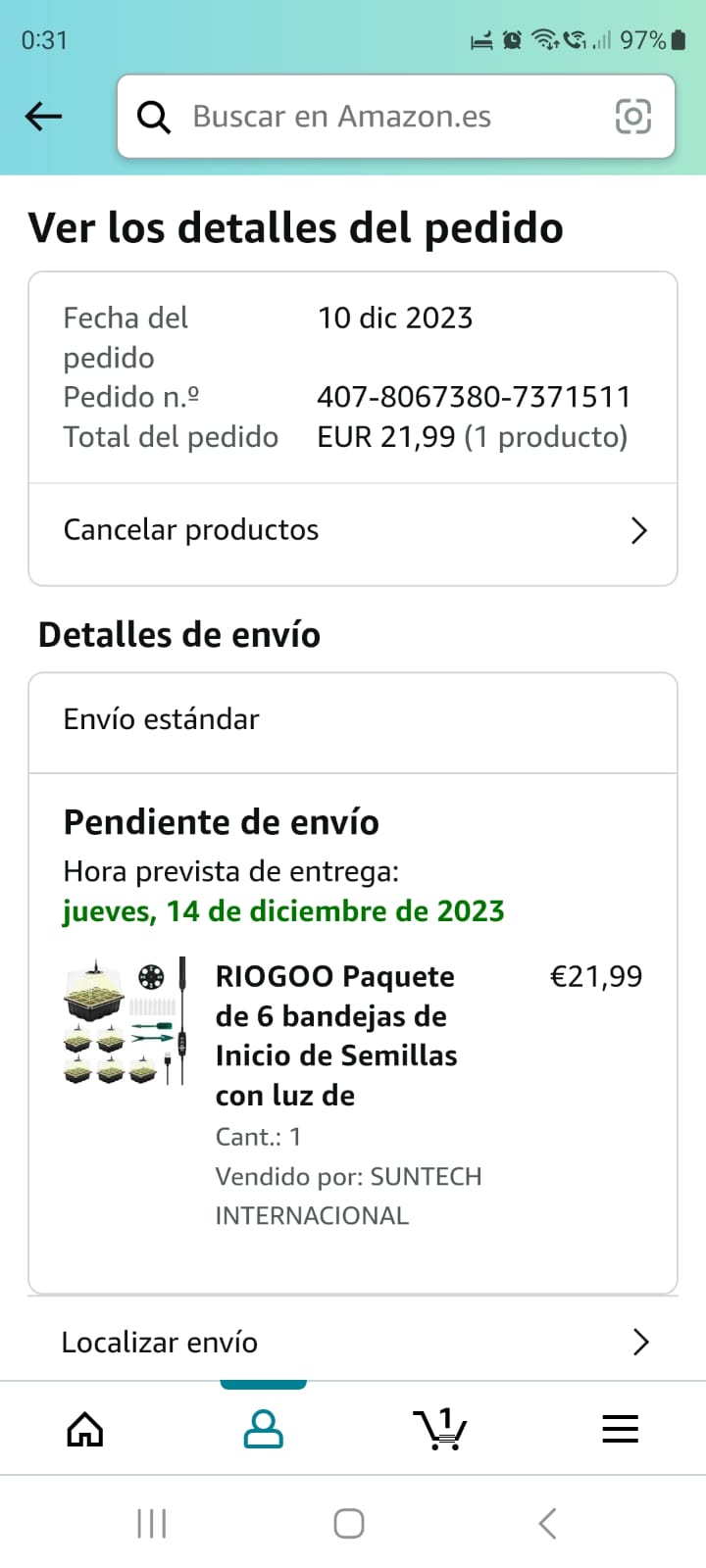Open the shopping cart tab
The width and height of the screenshot is (706, 1568).
point(440,1430)
